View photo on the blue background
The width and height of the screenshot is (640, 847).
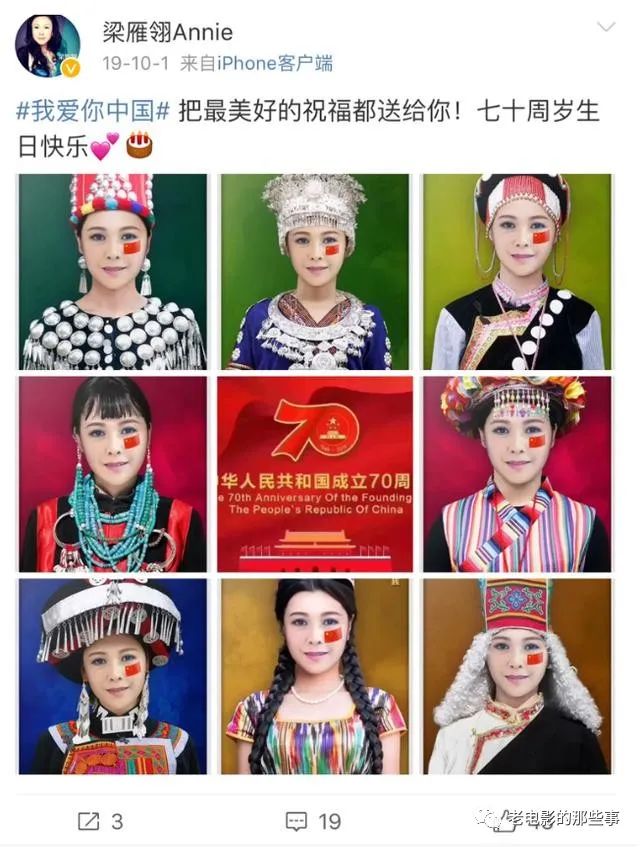coord(113,676)
